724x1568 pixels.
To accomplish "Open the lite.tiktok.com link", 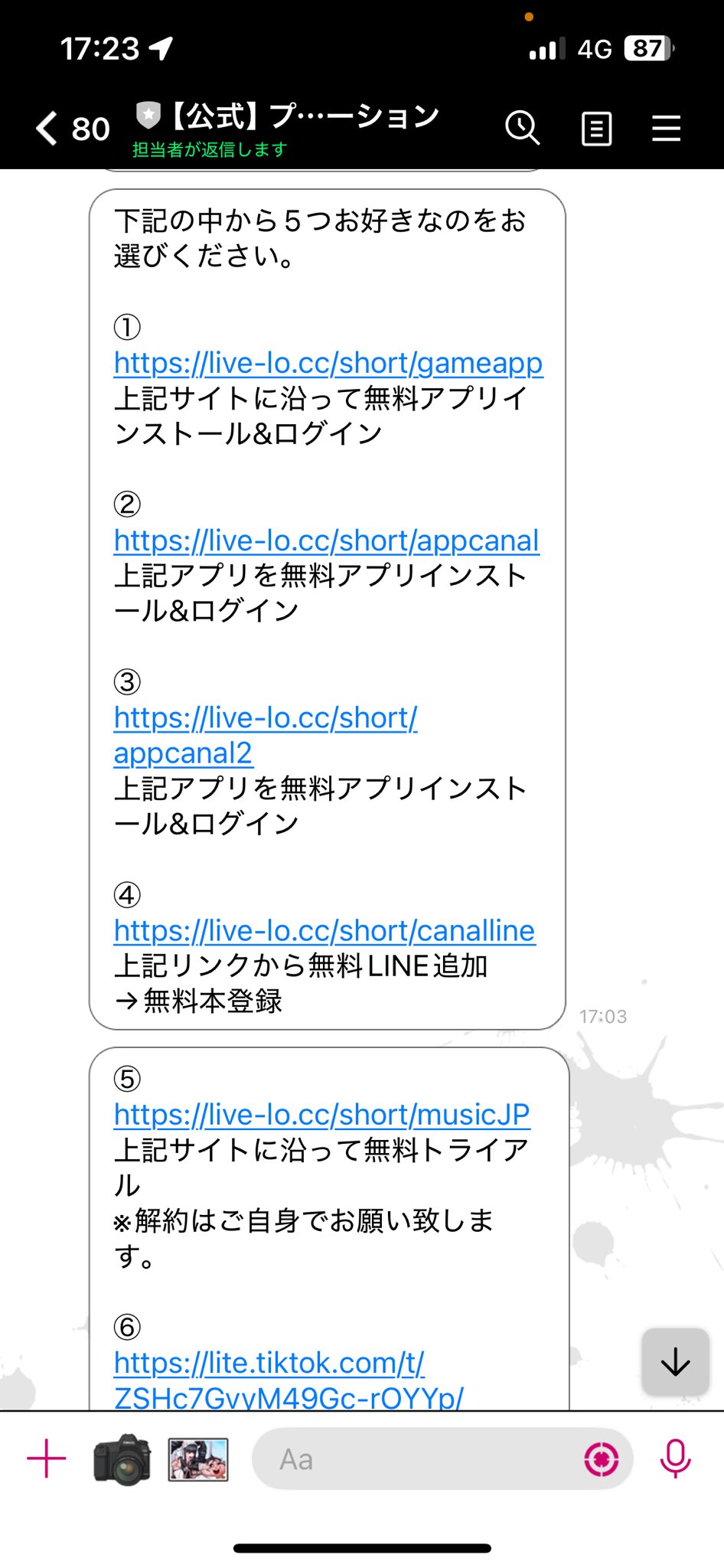I will [269, 1364].
